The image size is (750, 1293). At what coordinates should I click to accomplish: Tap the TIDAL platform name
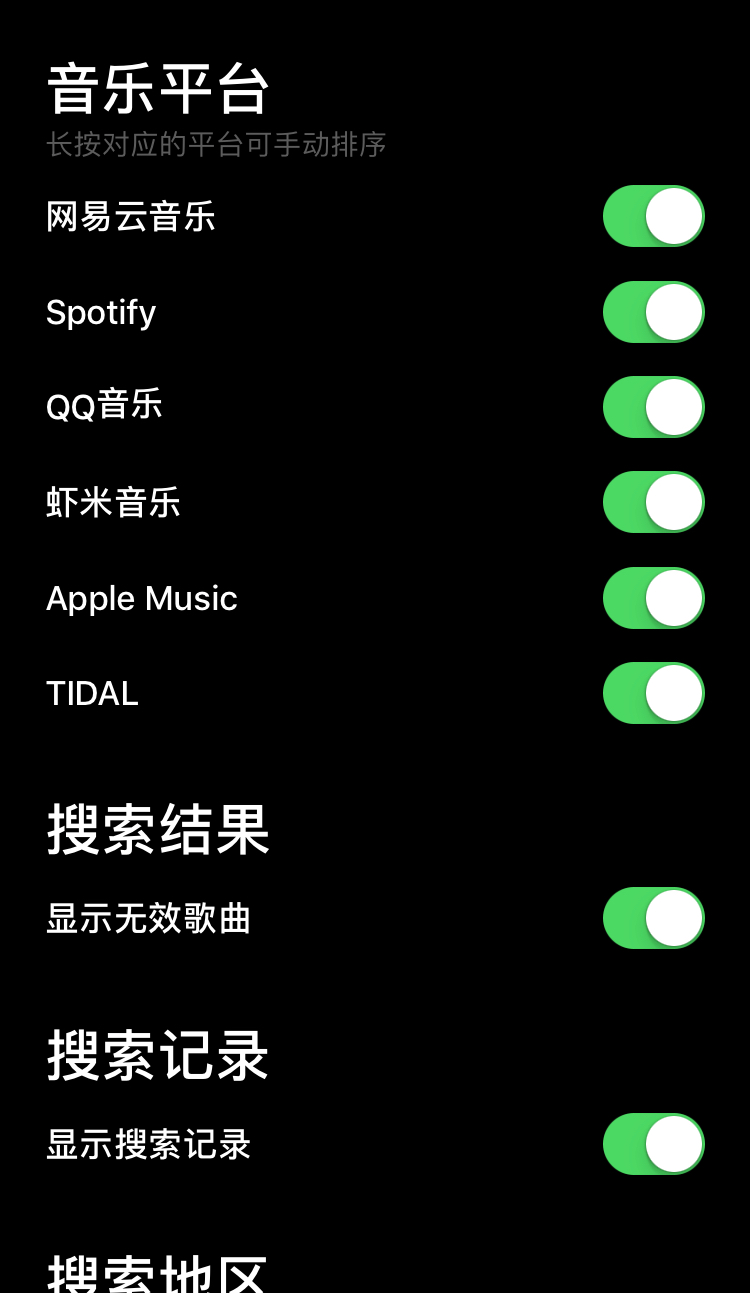pyautogui.click(x=92, y=692)
